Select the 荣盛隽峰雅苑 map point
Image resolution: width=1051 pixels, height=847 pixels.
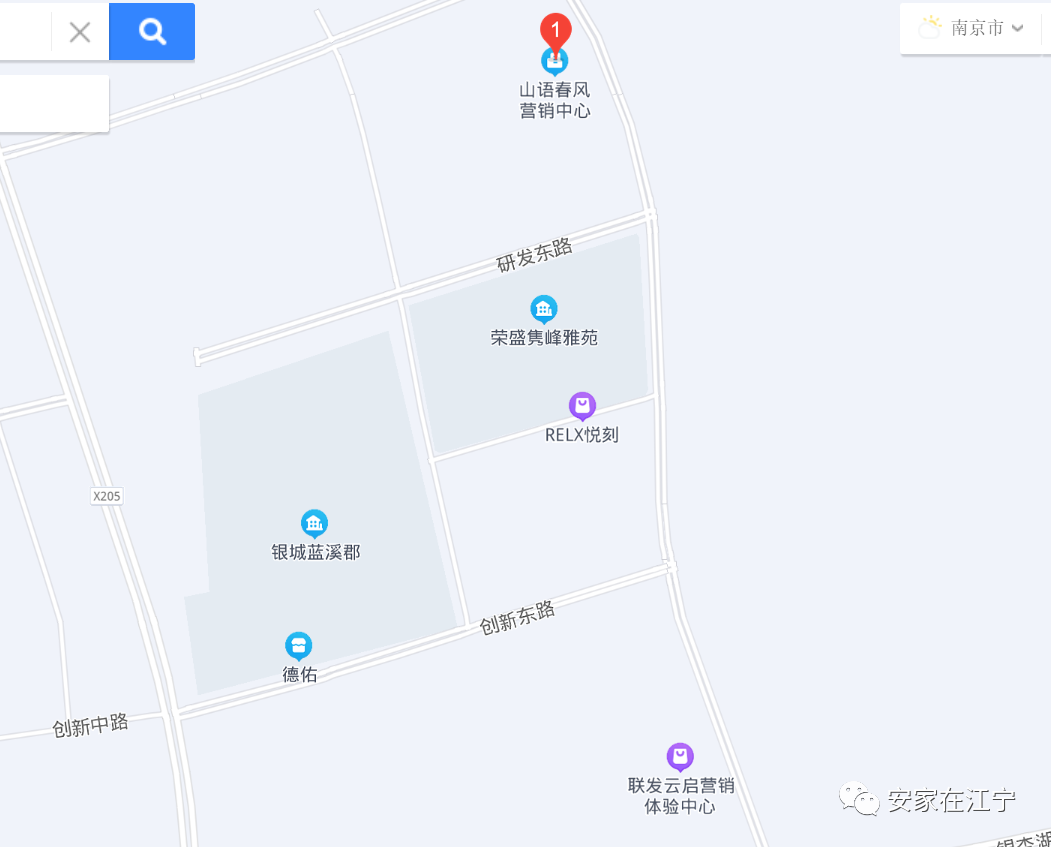pyautogui.click(x=544, y=308)
